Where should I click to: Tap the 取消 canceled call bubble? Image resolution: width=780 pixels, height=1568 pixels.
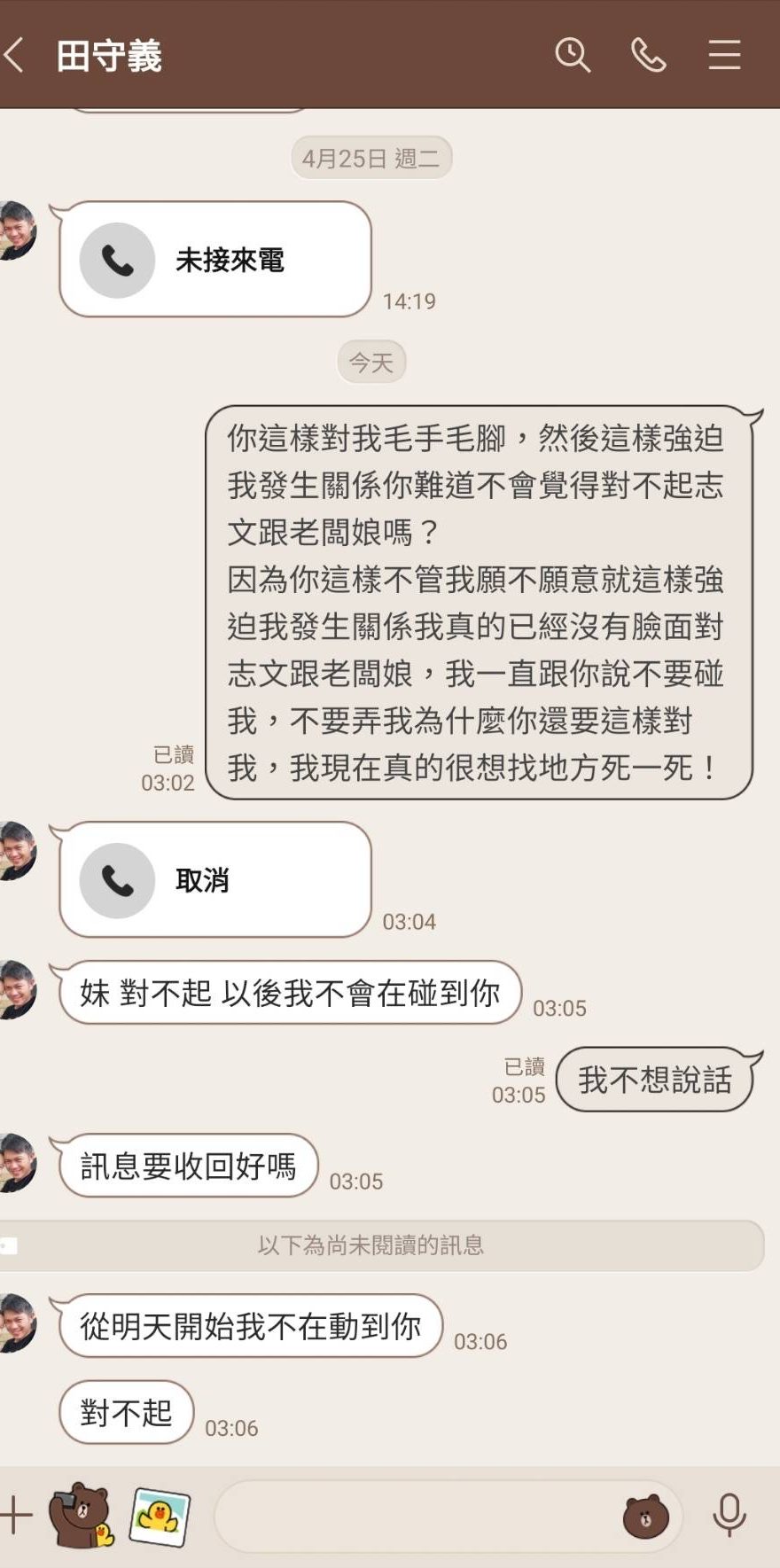(x=214, y=879)
